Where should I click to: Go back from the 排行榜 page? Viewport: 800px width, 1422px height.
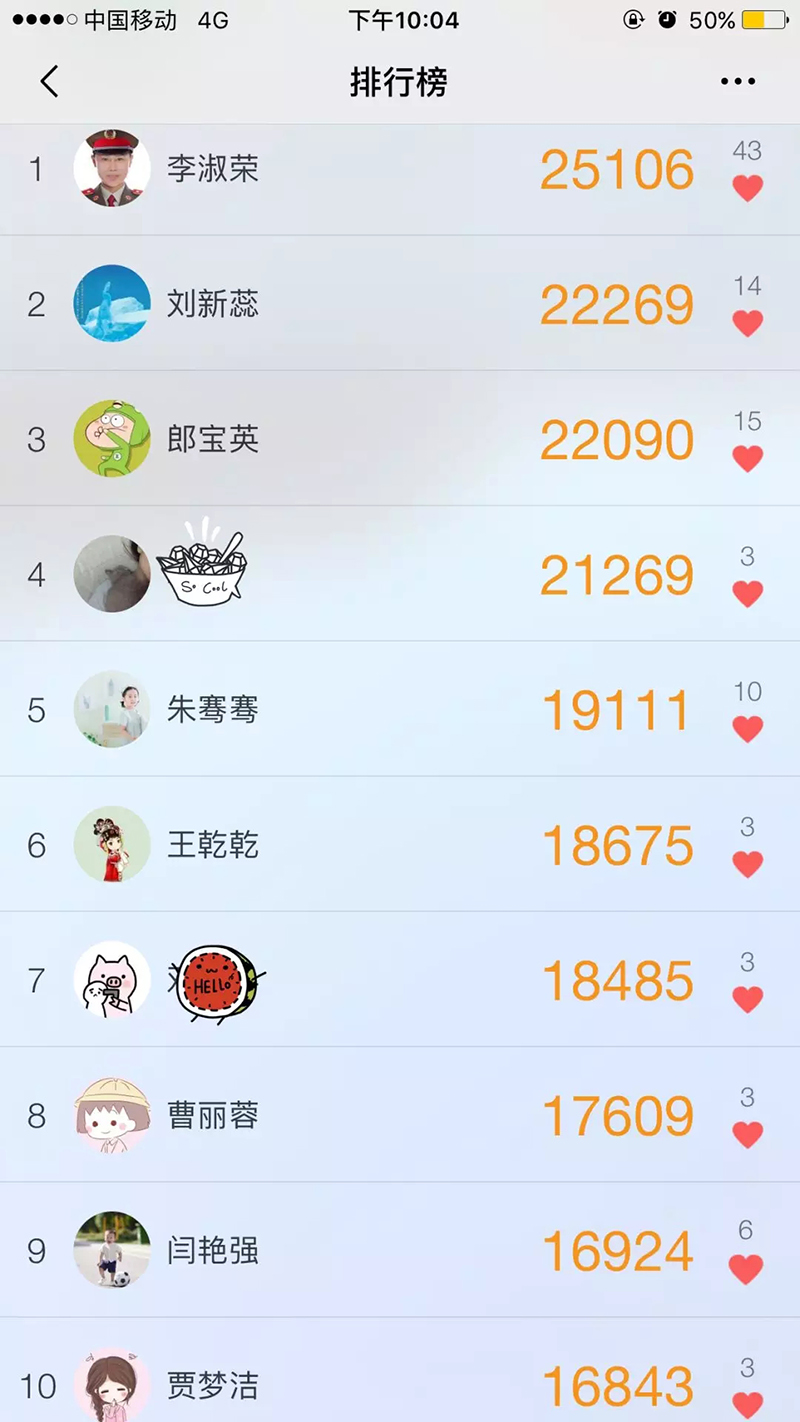(49, 81)
